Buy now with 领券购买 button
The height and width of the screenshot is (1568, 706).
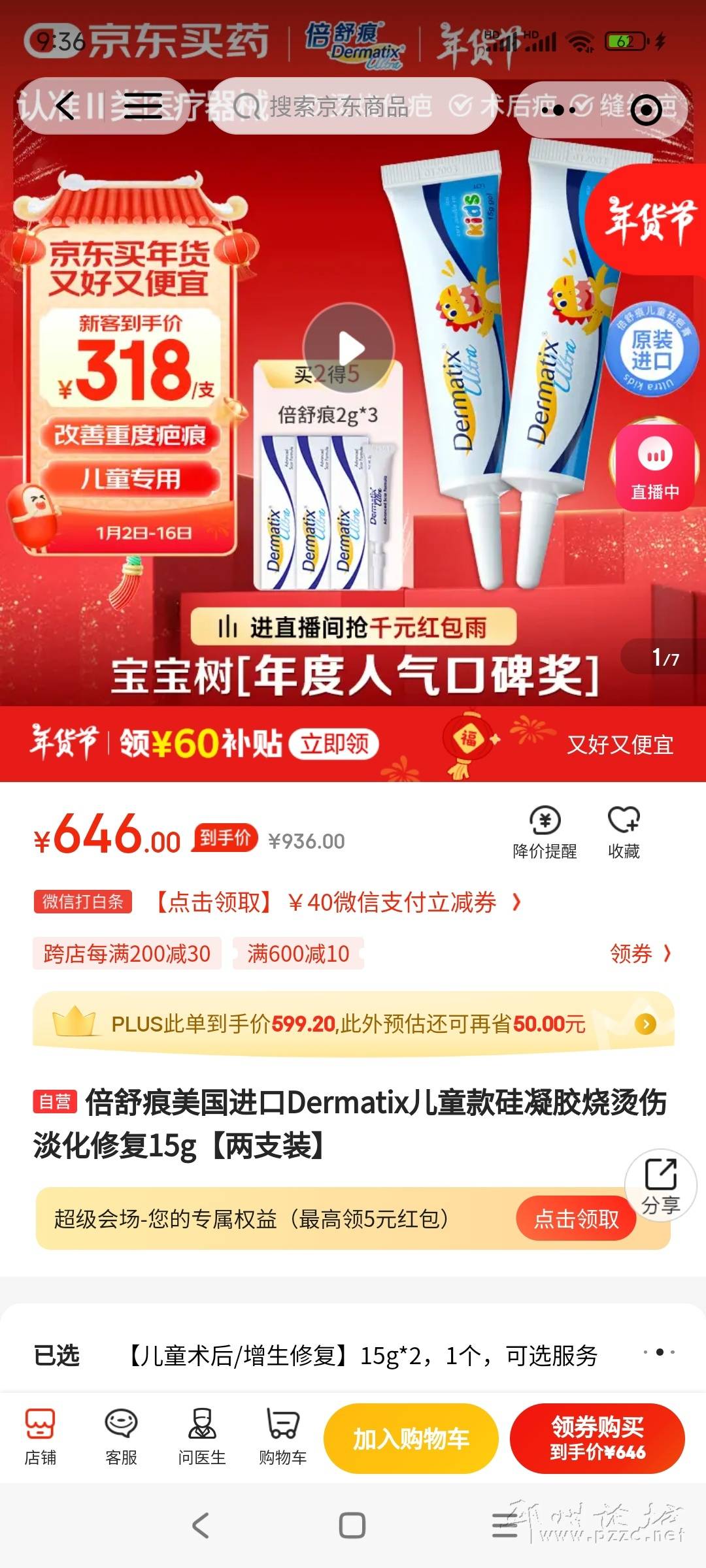597,1438
